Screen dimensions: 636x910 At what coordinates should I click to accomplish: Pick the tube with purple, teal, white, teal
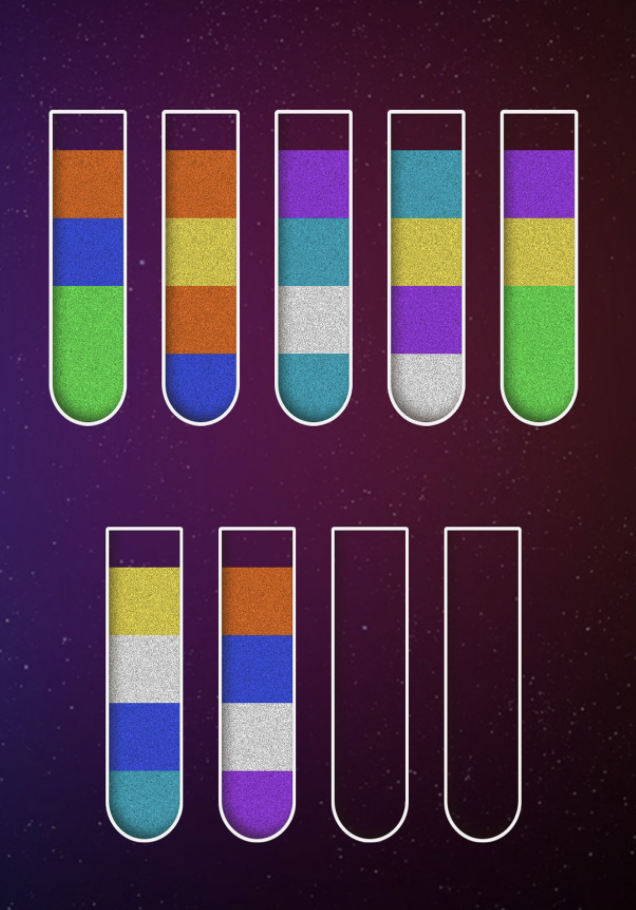click(x=314, y=267)
